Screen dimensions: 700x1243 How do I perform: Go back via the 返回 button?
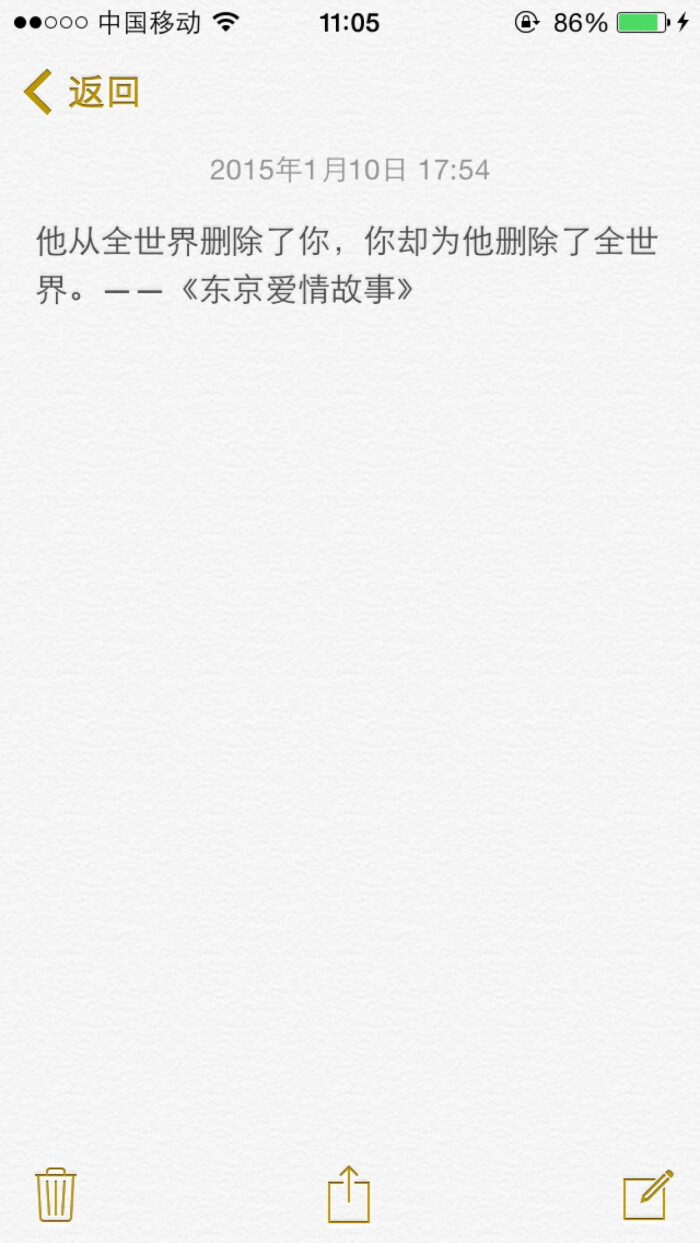click(x=82, y=93)
